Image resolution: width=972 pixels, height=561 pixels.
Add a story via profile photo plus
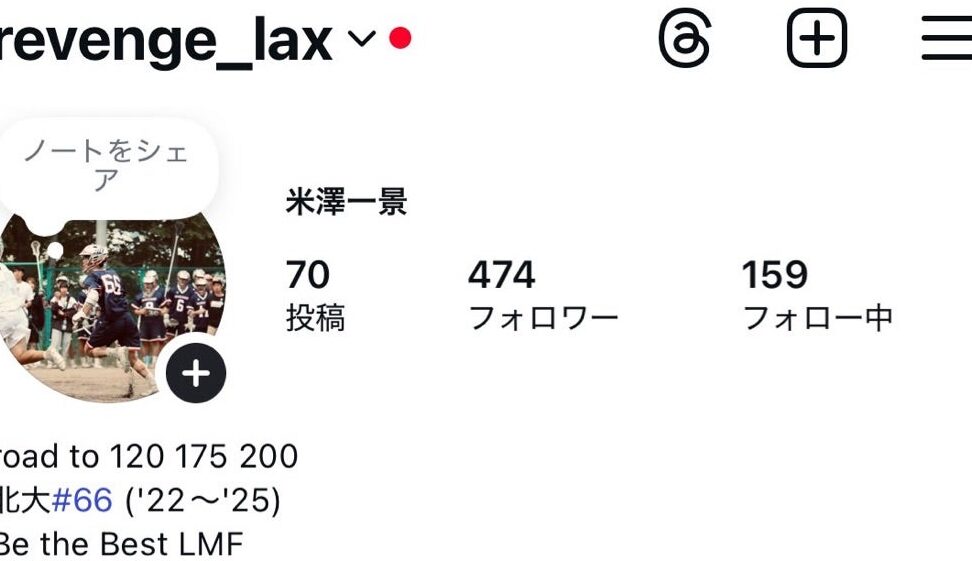[x=196, y=373]
